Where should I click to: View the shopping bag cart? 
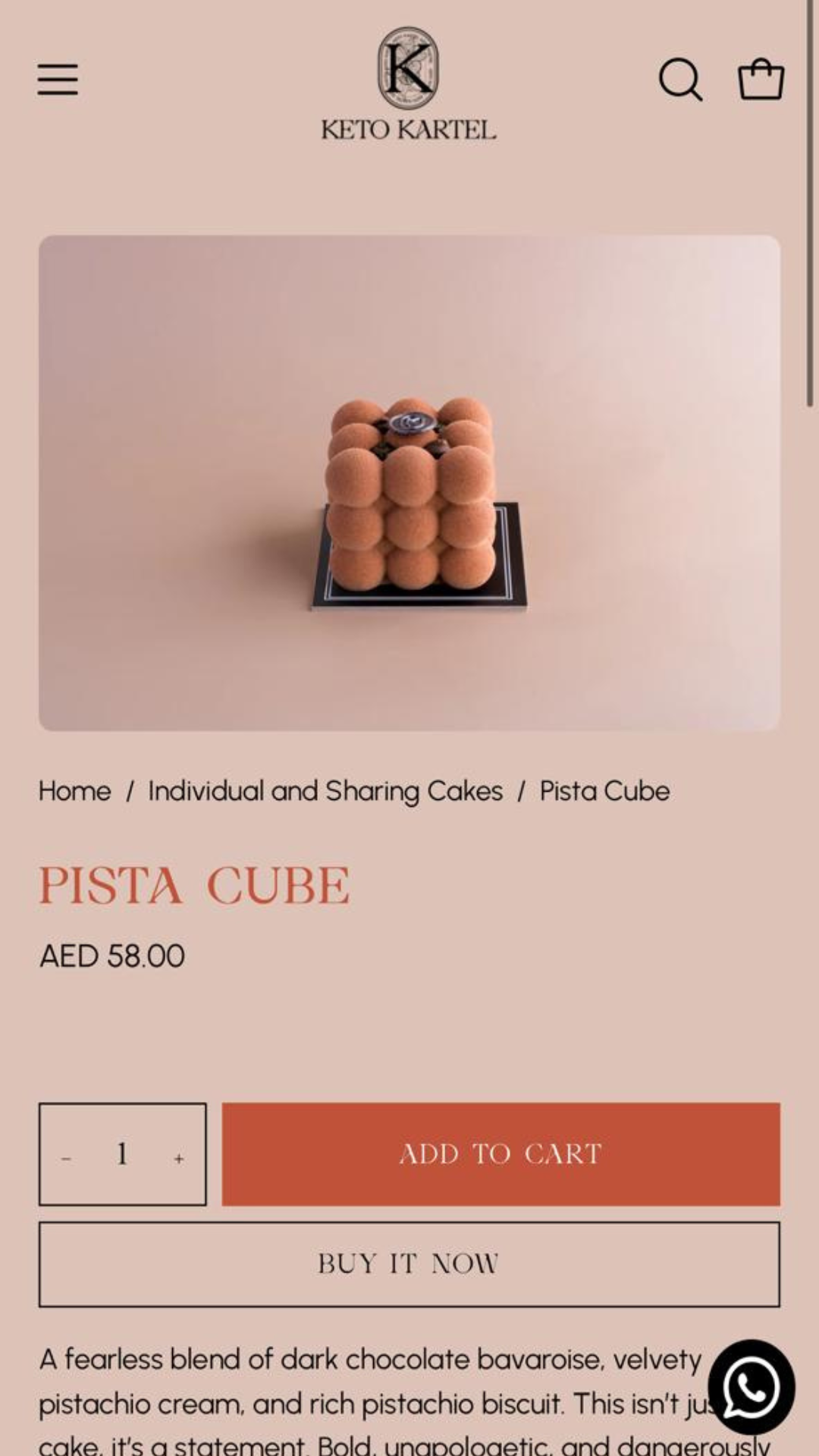(x=761, y=80)
